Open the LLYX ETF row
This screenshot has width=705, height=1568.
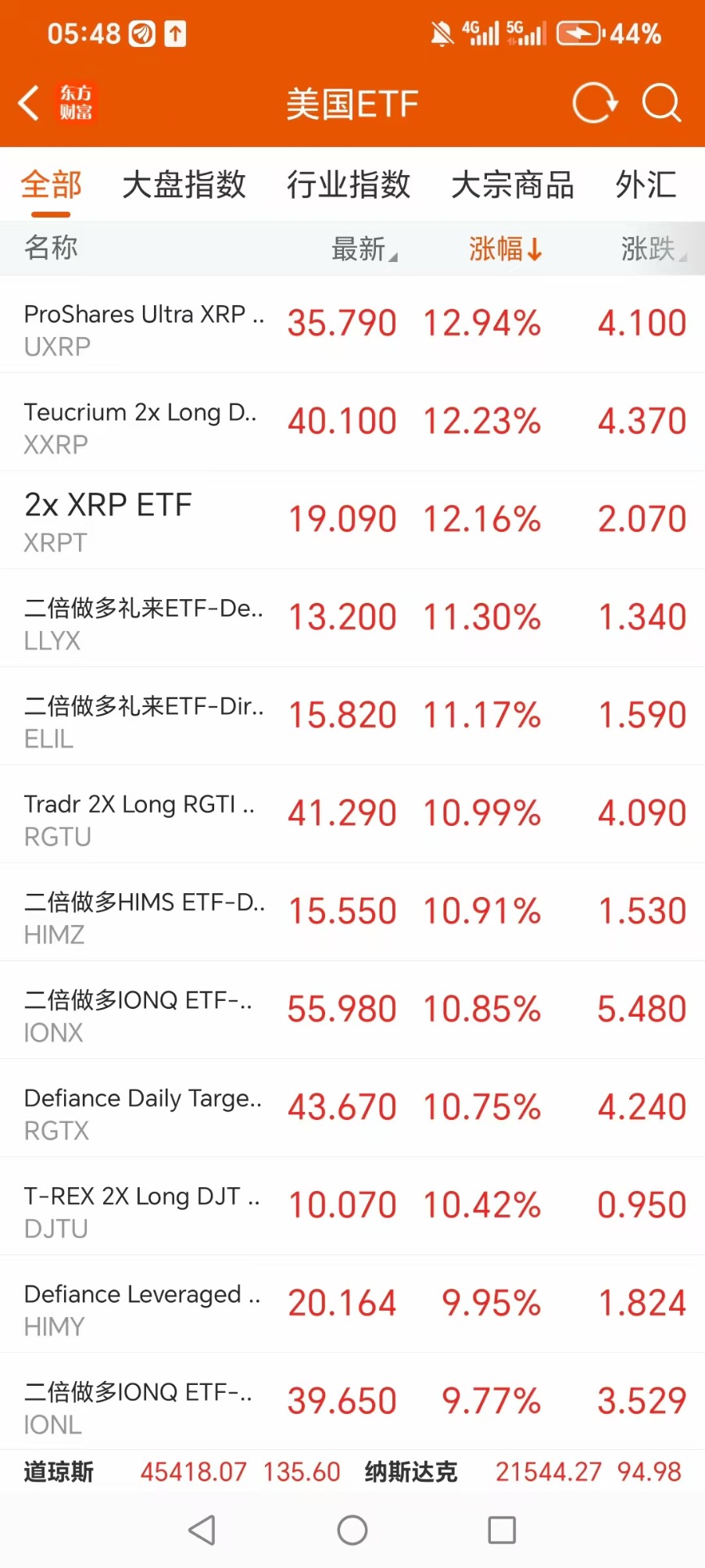tap(352, 618)
